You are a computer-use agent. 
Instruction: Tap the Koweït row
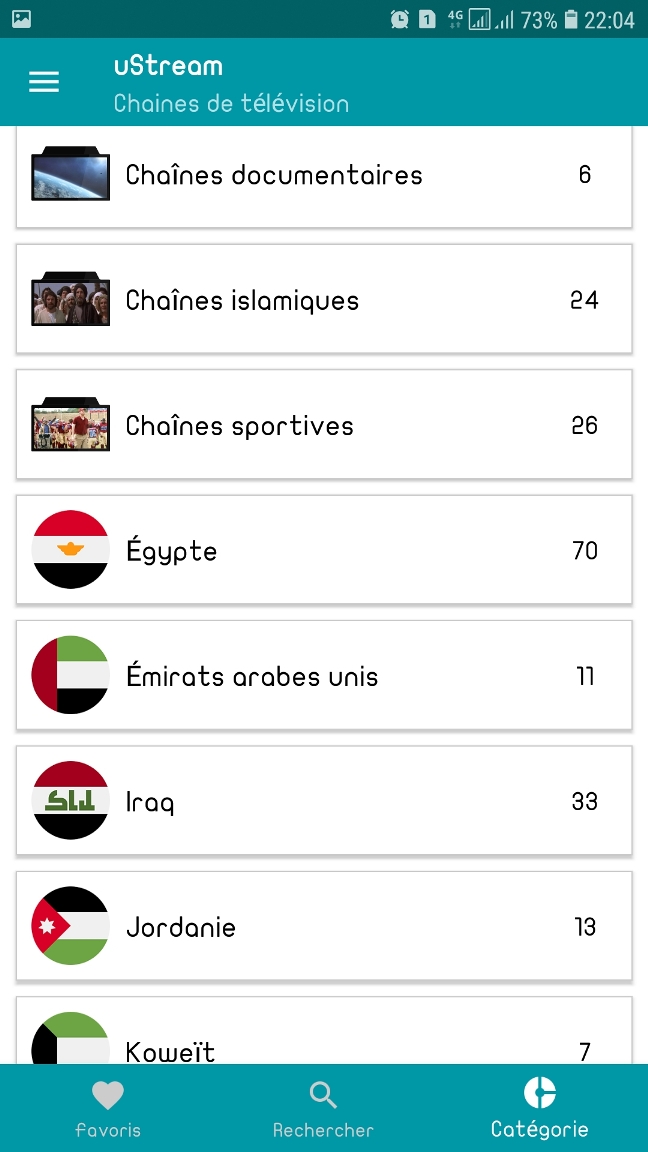[x=324, y=1040]
